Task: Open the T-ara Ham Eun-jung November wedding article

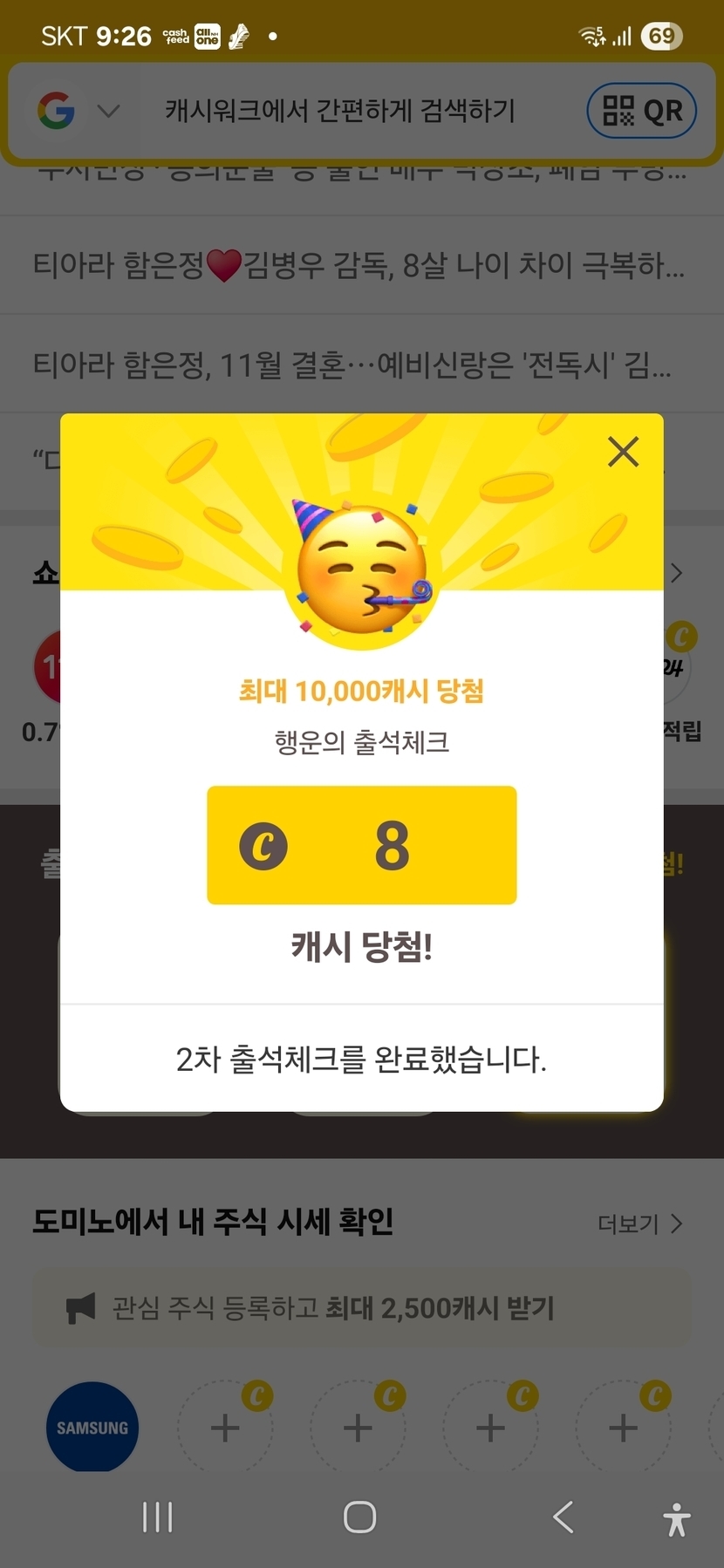Action: (x=352, y=364)
